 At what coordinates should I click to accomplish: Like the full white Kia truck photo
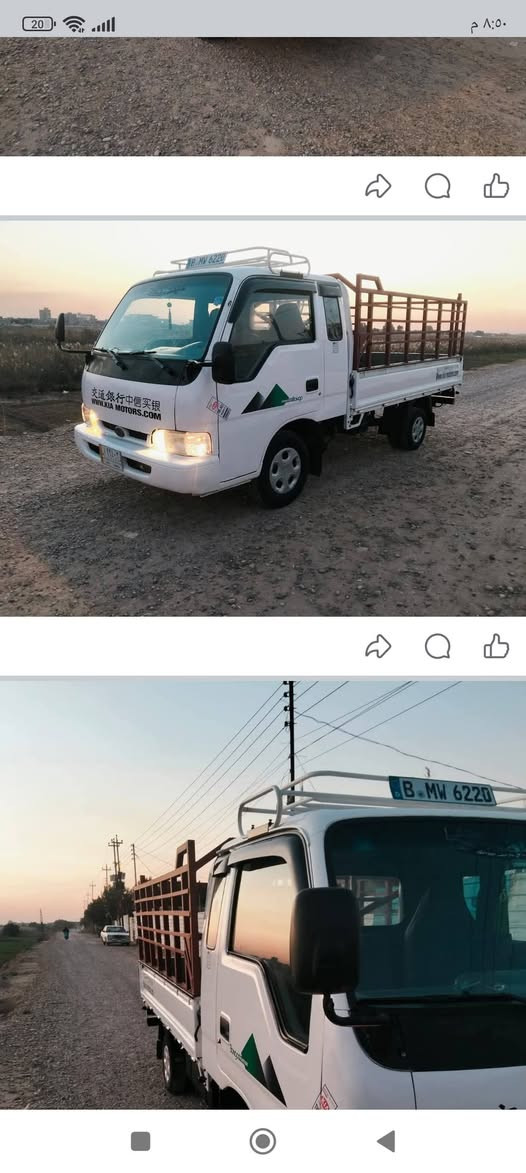pos(496,646)
